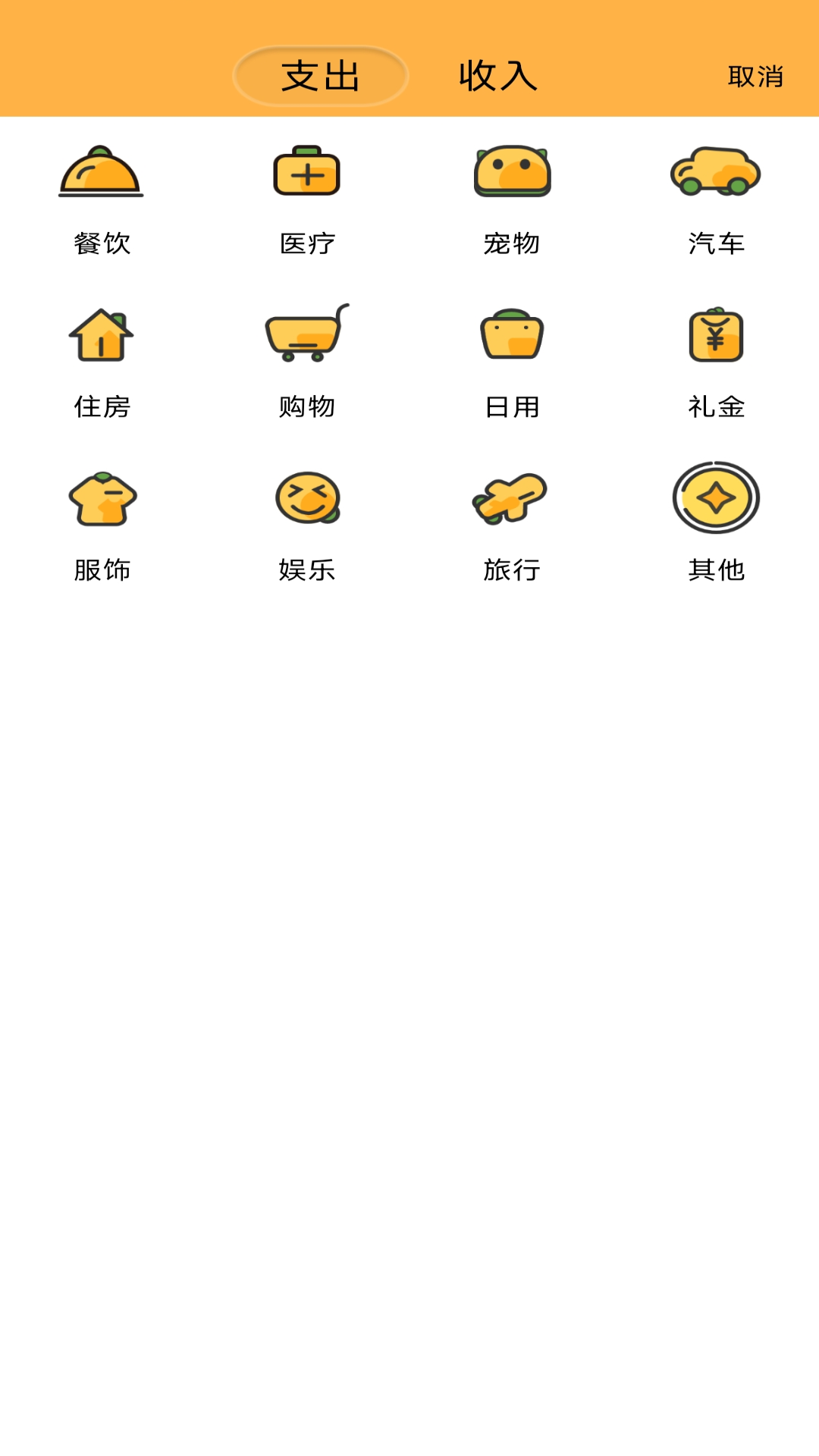
Task: Switch to the 支出 expense tab
Action: tap(318, 76)
